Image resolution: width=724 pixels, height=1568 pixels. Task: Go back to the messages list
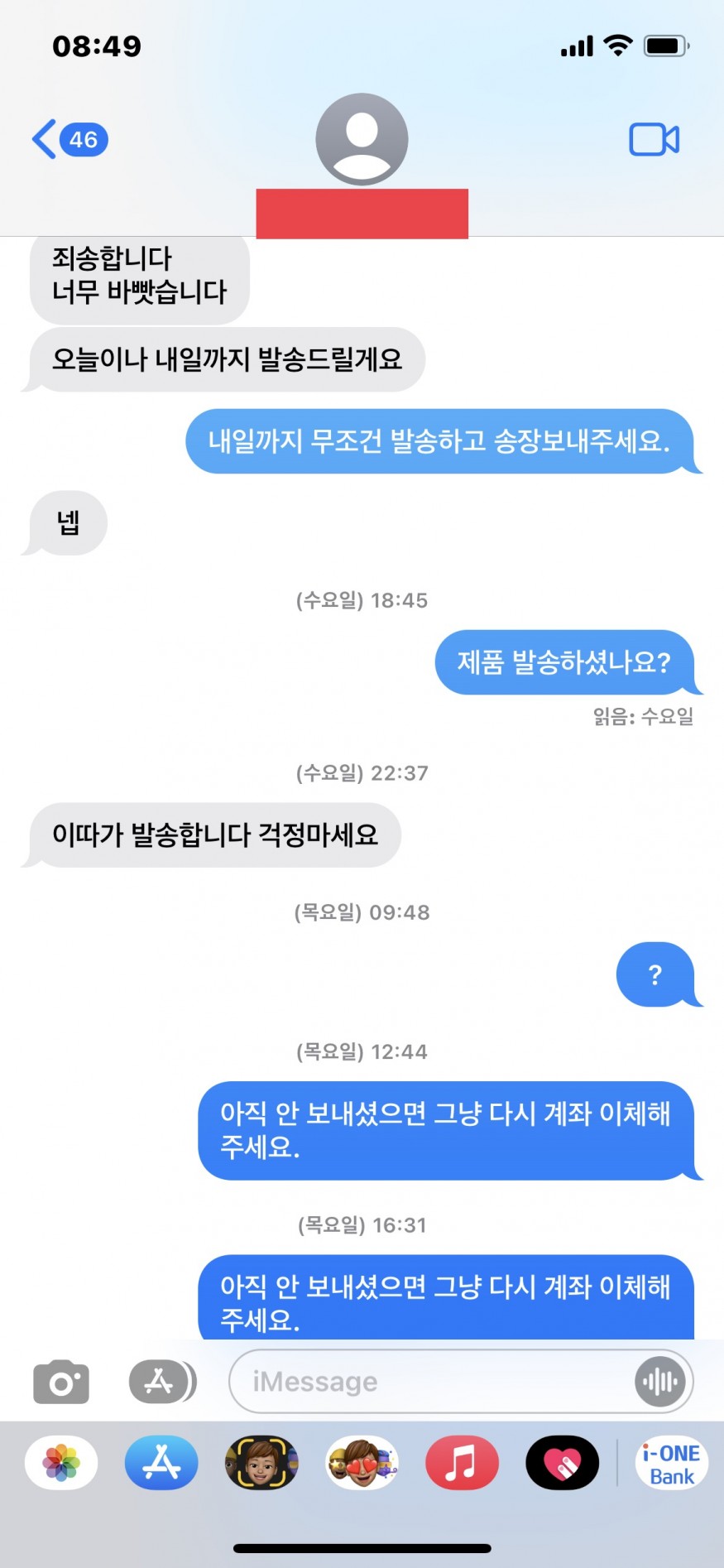(68, 139)
